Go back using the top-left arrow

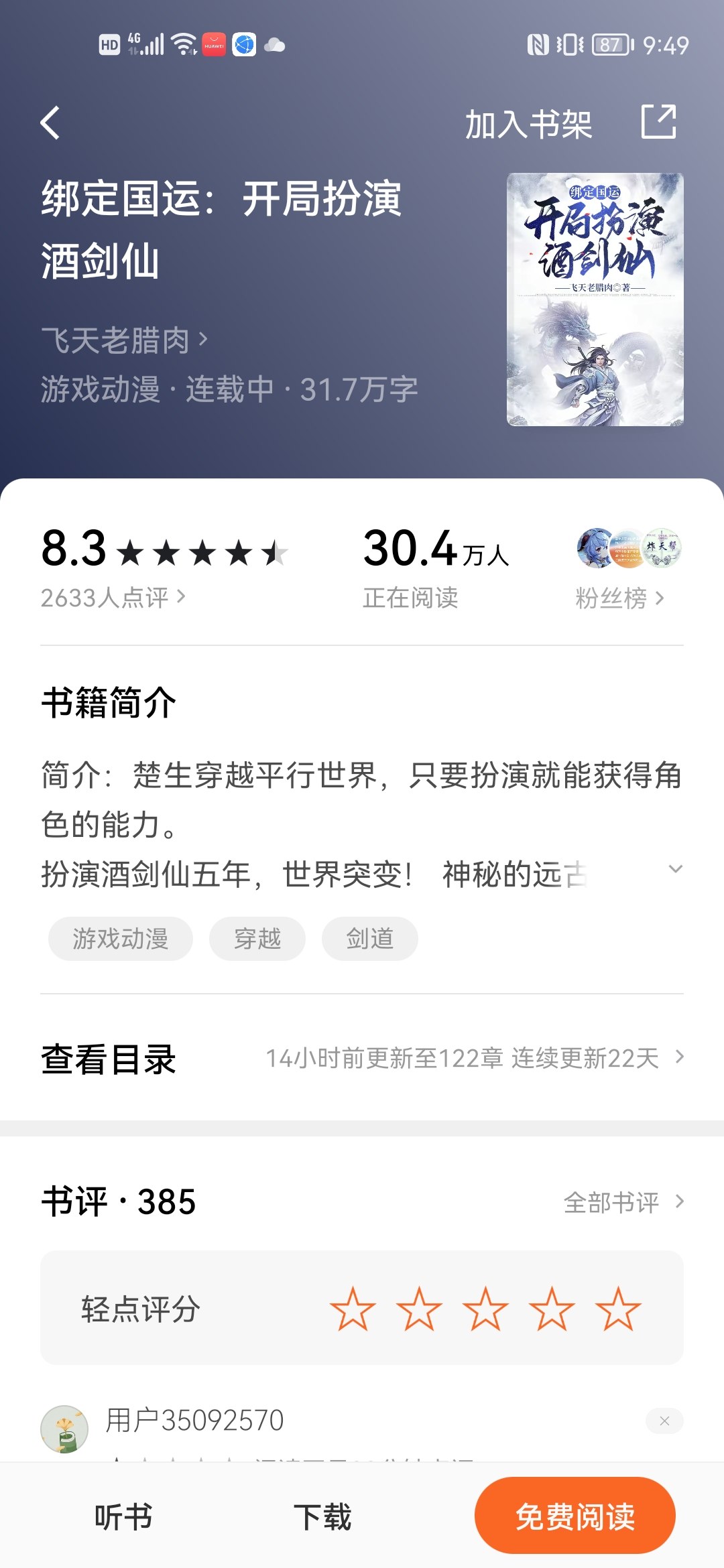50,123
